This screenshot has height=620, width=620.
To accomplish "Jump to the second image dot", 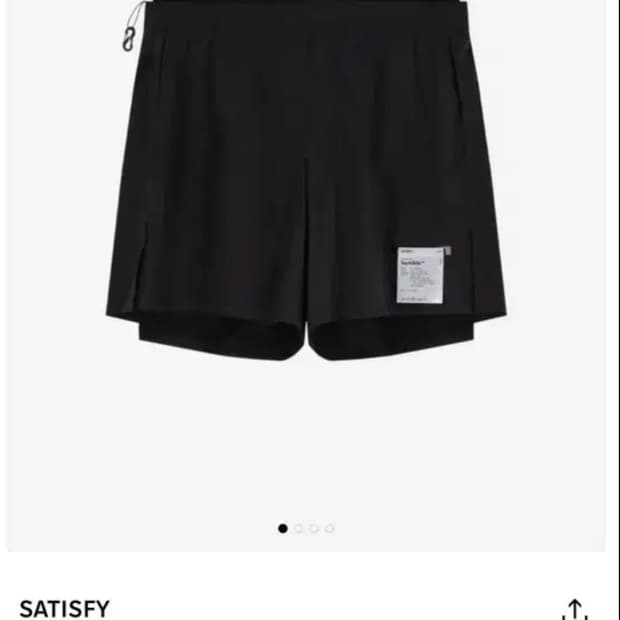I will pyautogui.click(x=298, y=528).
